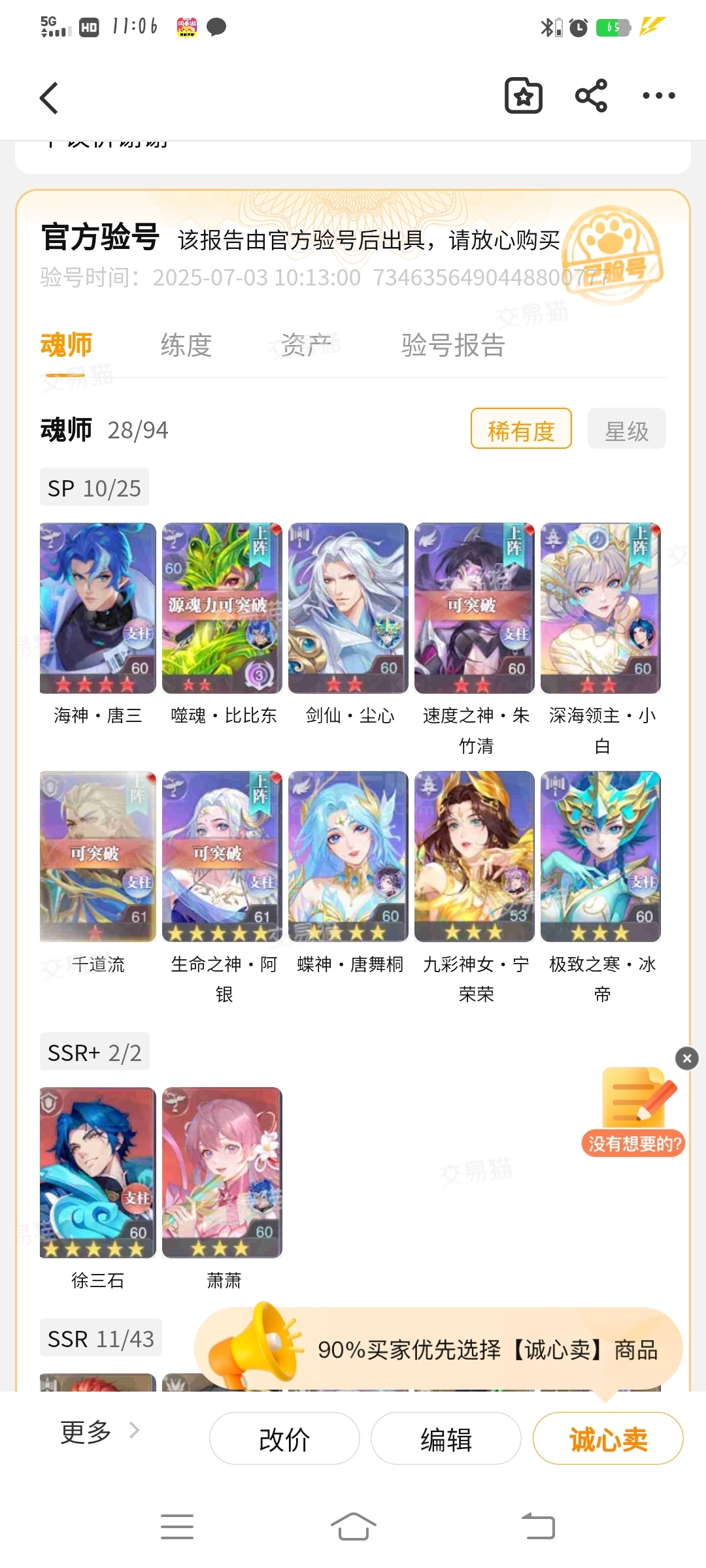Select the 魂师 tab
The image size is (706, 1568).
66,345
